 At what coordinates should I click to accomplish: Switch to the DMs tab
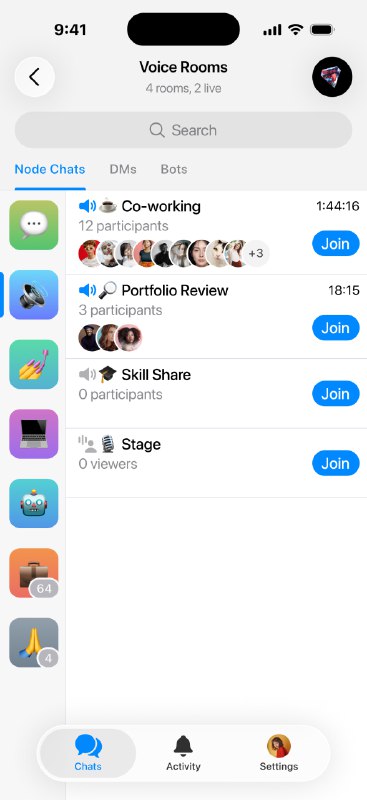[123, 169]
